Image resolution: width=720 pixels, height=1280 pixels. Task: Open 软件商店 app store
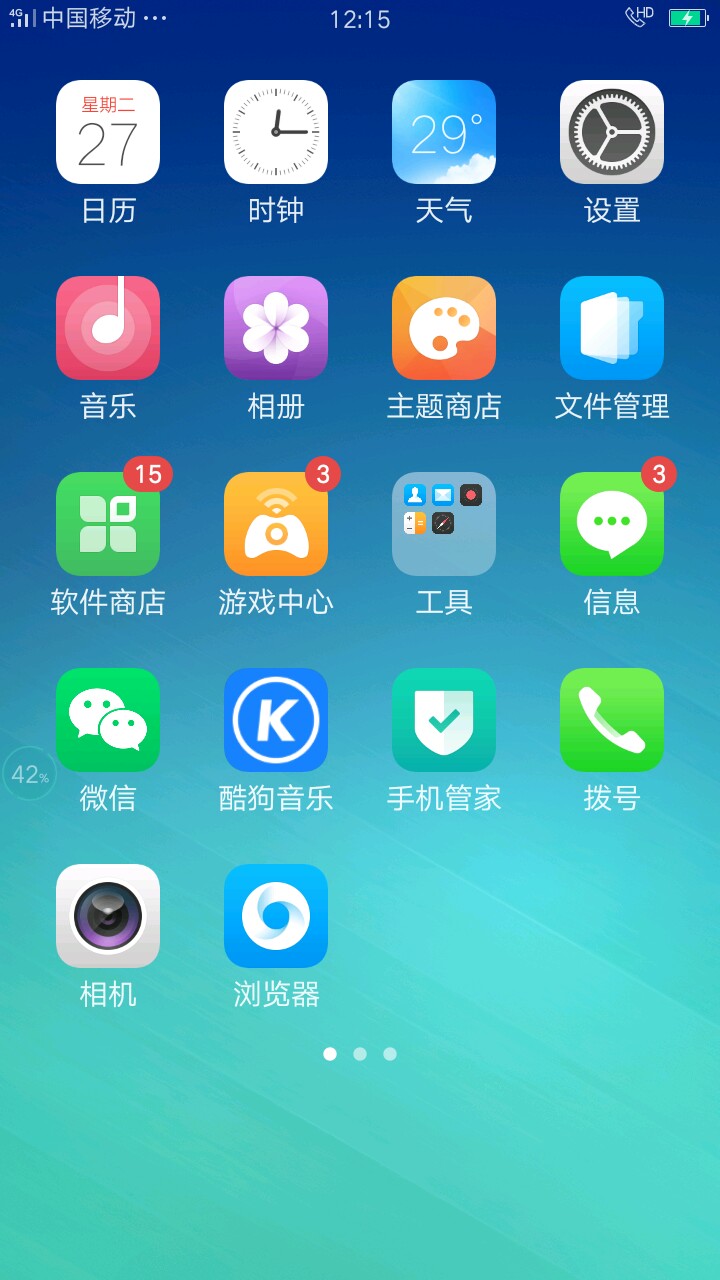coord(108,525)
